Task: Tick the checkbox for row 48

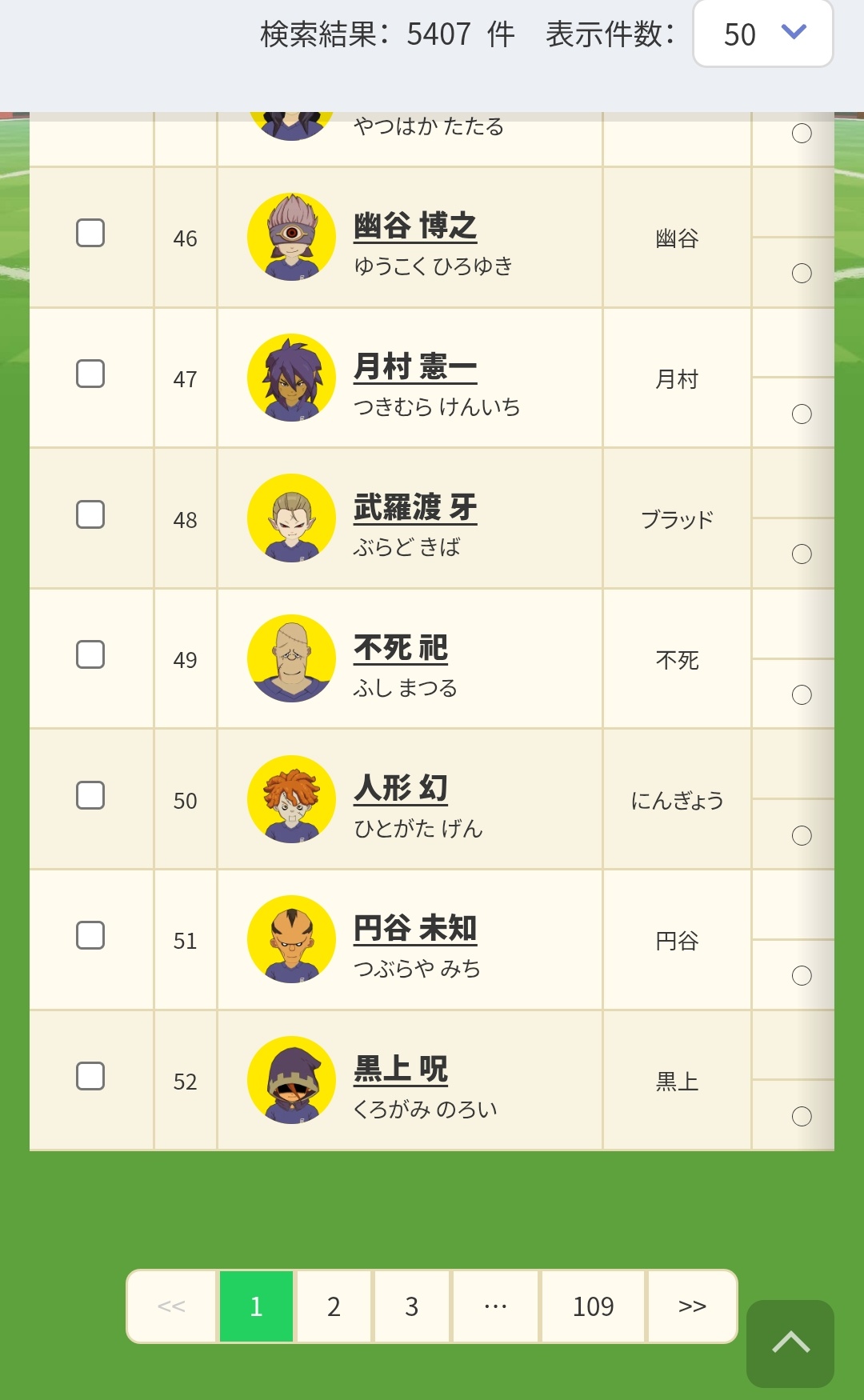Action: (x=90, y=514)
